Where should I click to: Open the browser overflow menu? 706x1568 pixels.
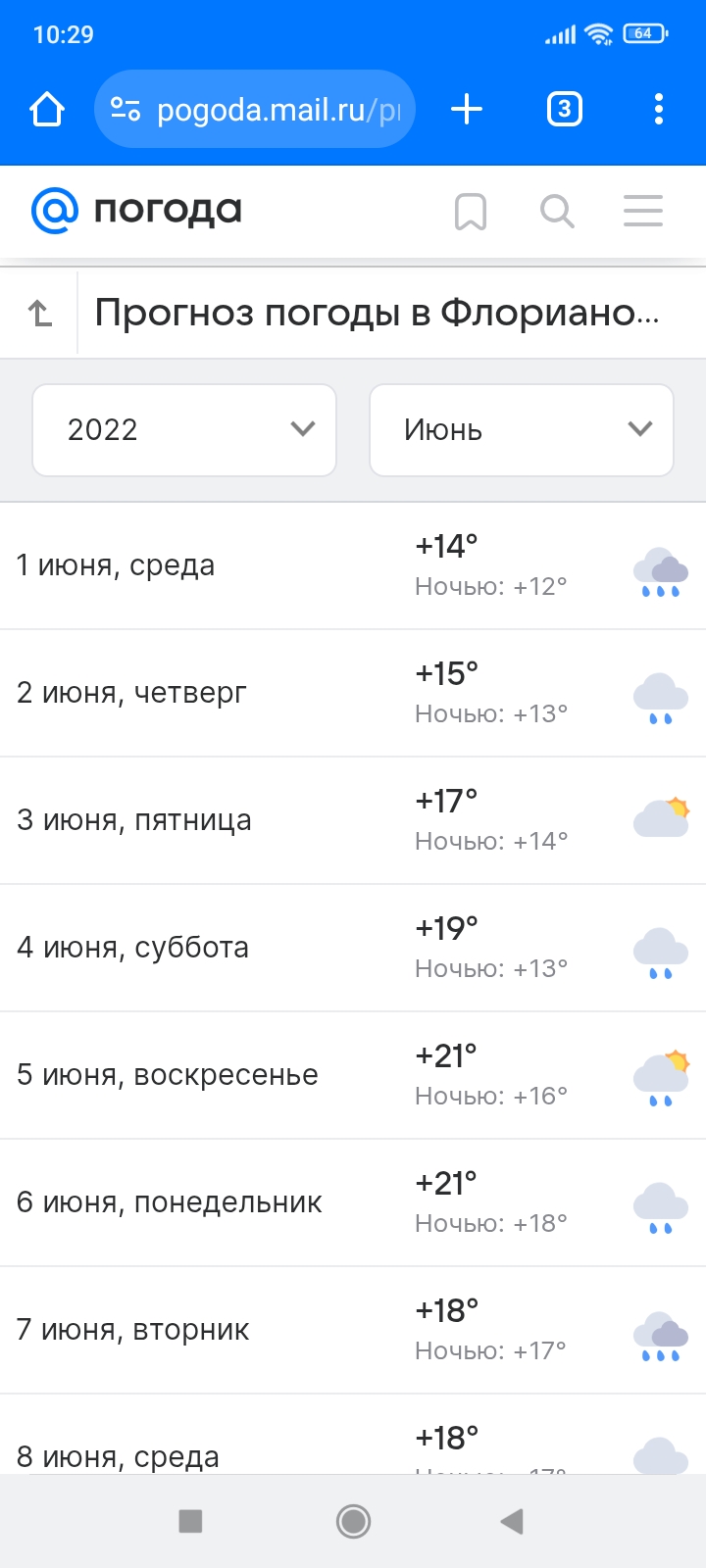[659, 109]
